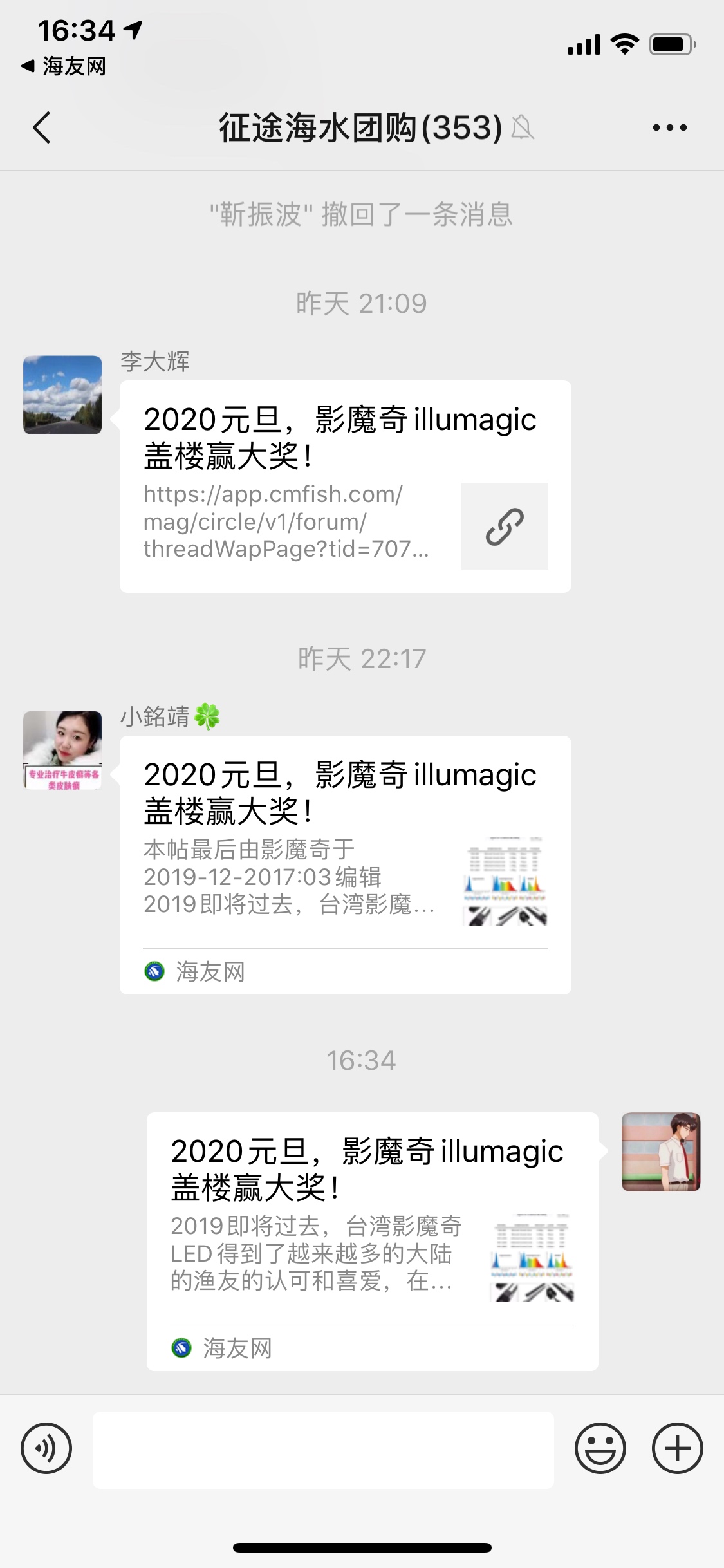Screen dimensions: 724x1568
Task: Open the link card shared by 李大辉
Action: (345, 486)
